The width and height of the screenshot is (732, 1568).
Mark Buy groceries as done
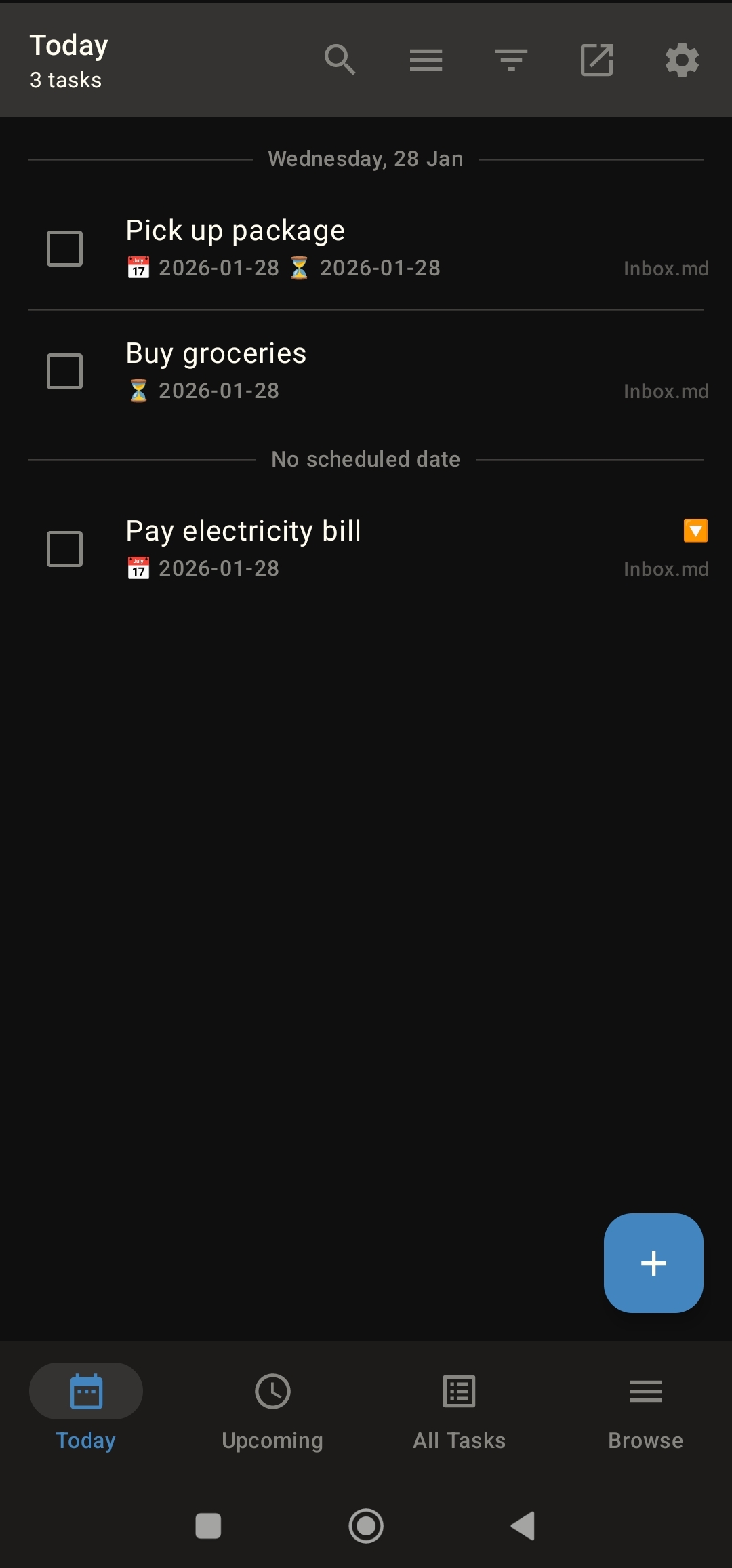click(64, 371)
